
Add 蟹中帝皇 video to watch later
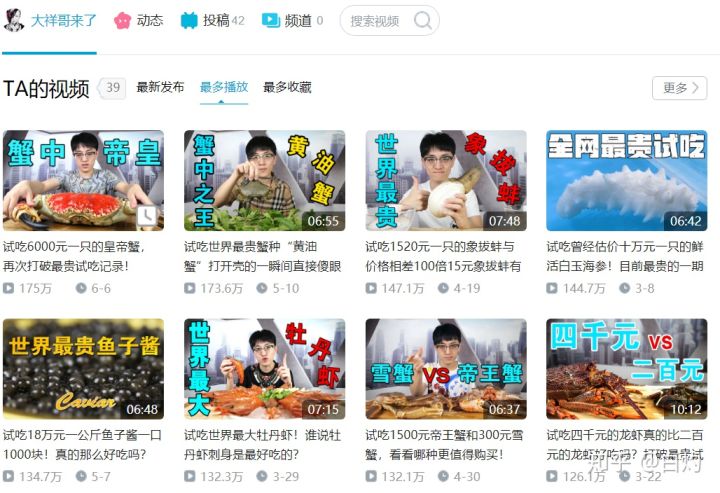[147, 216]
